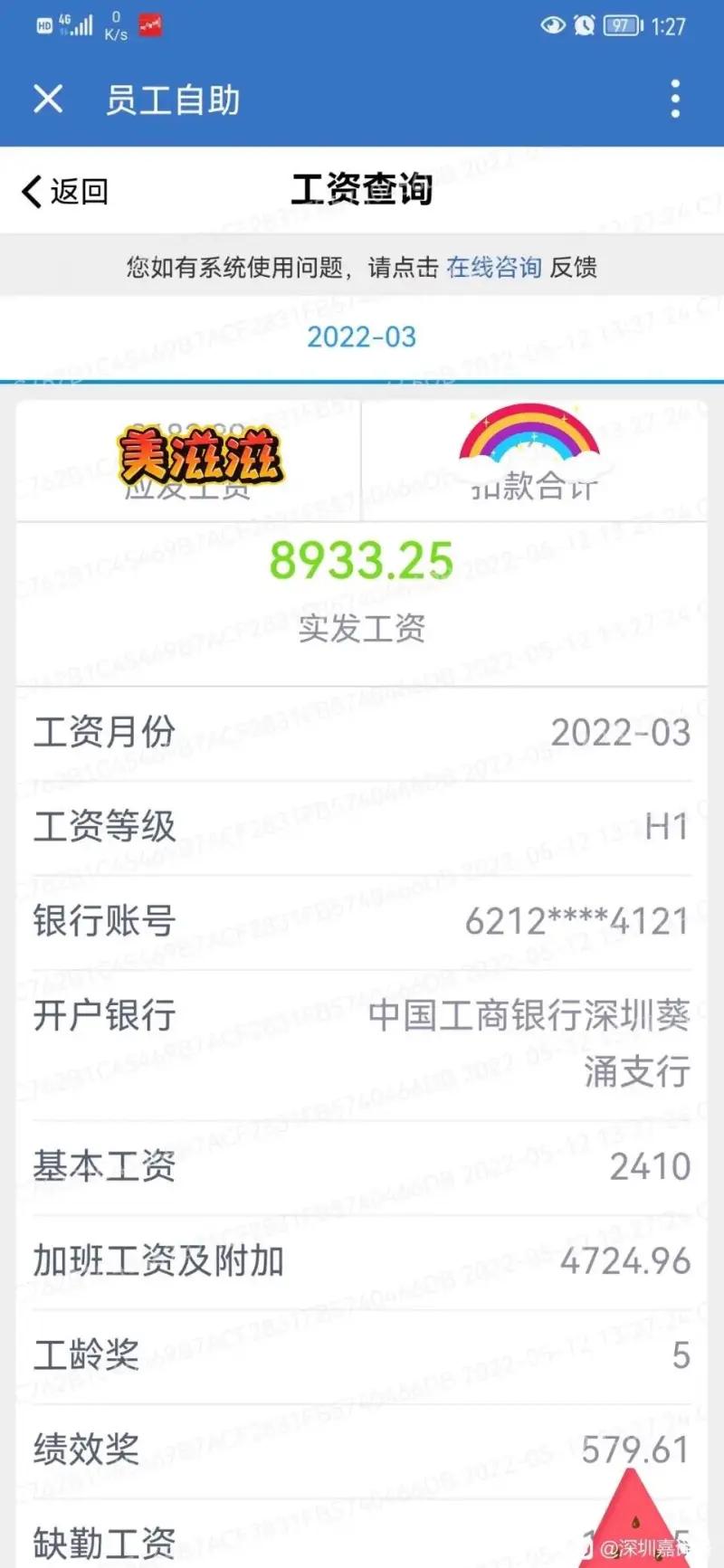The height and width of the screenshot is (1568, 724).
Task: Tap the 员工自助 title in the header
Action: [172, 100]
